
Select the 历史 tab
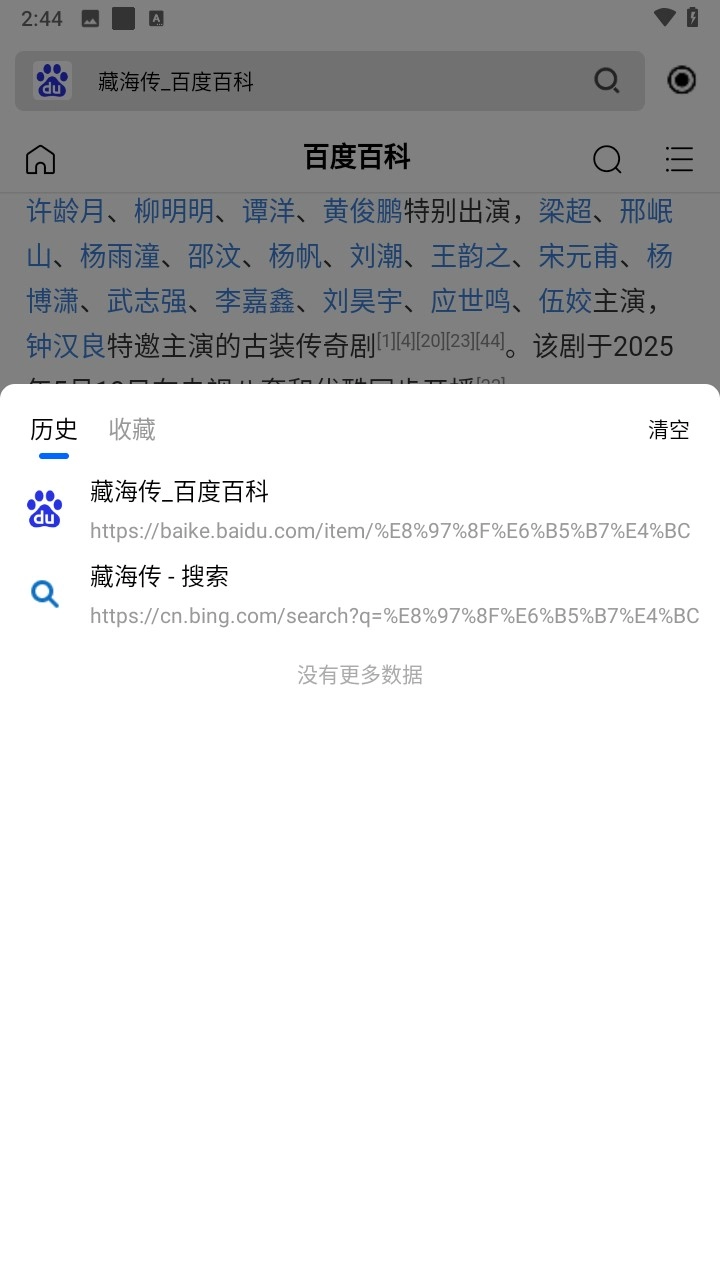54,429
